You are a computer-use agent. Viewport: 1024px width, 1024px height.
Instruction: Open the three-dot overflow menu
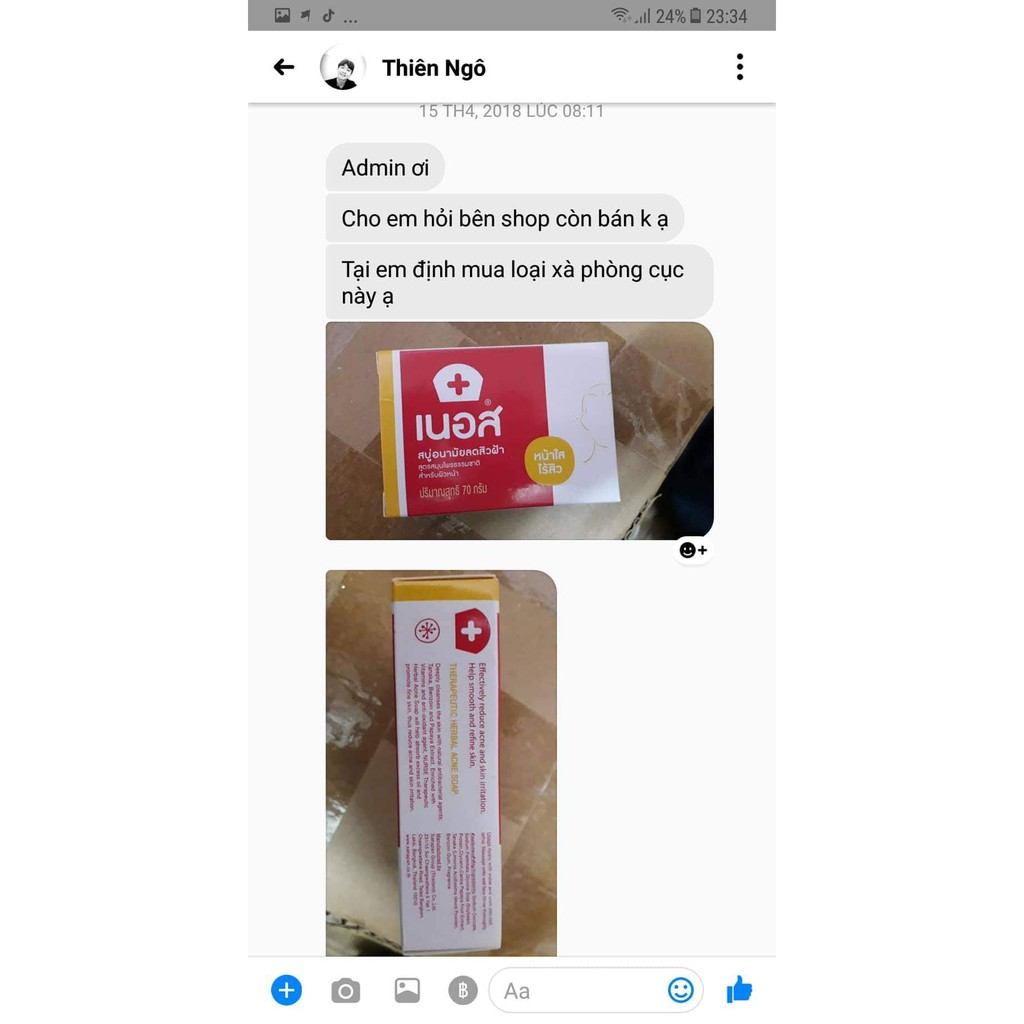point(739,67)
